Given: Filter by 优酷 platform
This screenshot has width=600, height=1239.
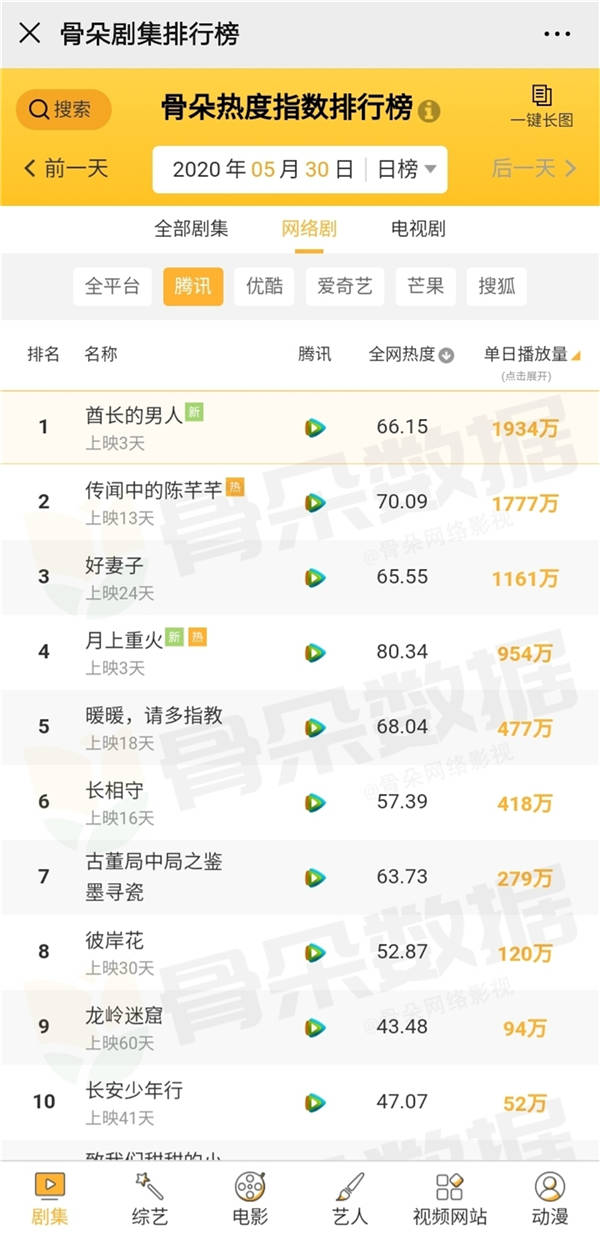Looking at the screenshot, I should point(264,286).
